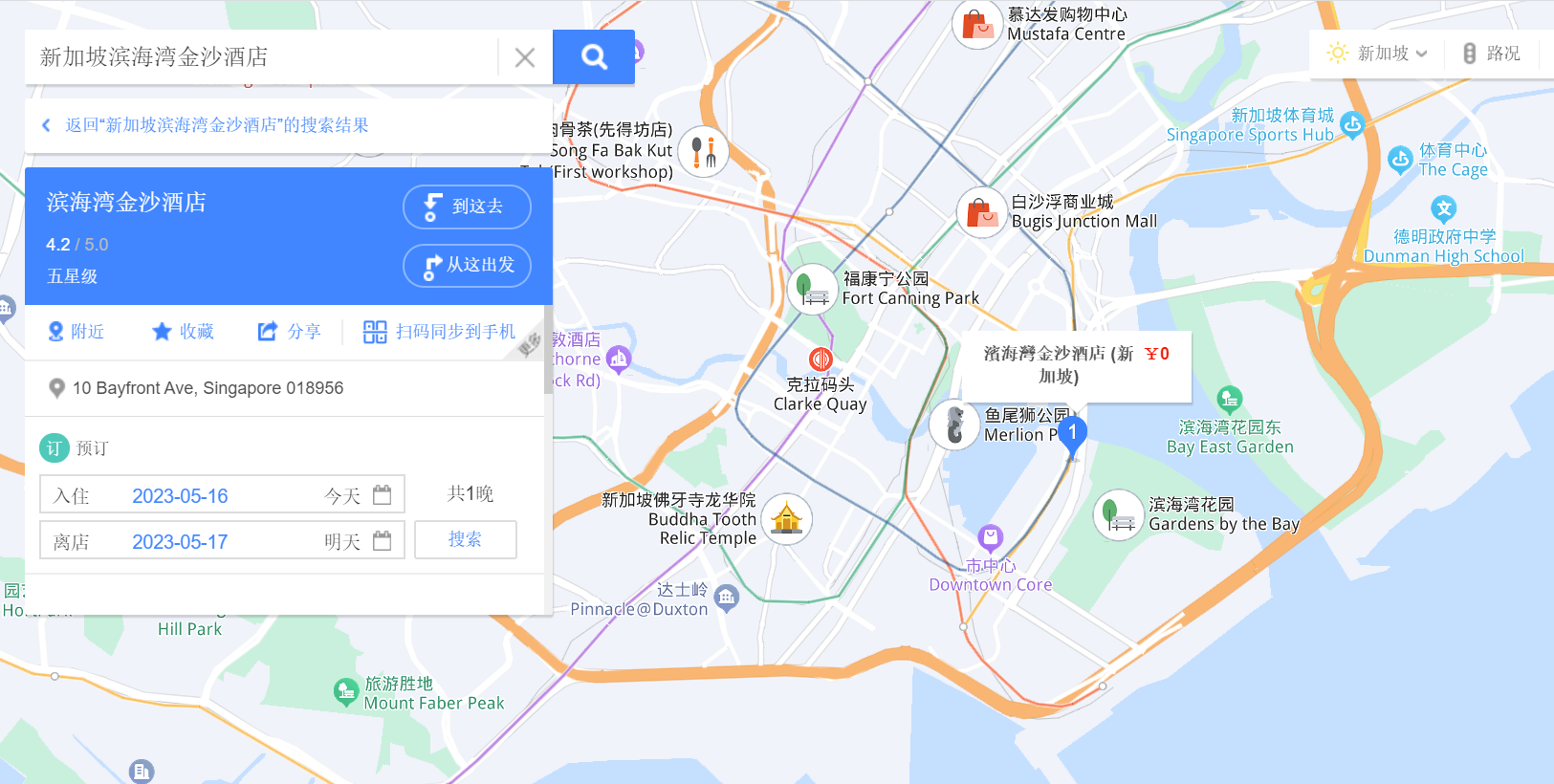Tap 从这出发 to start from here
Image resolution: width=1554 pixels, height=784 pixels.
pyautogui.click(x=467, y=265)
